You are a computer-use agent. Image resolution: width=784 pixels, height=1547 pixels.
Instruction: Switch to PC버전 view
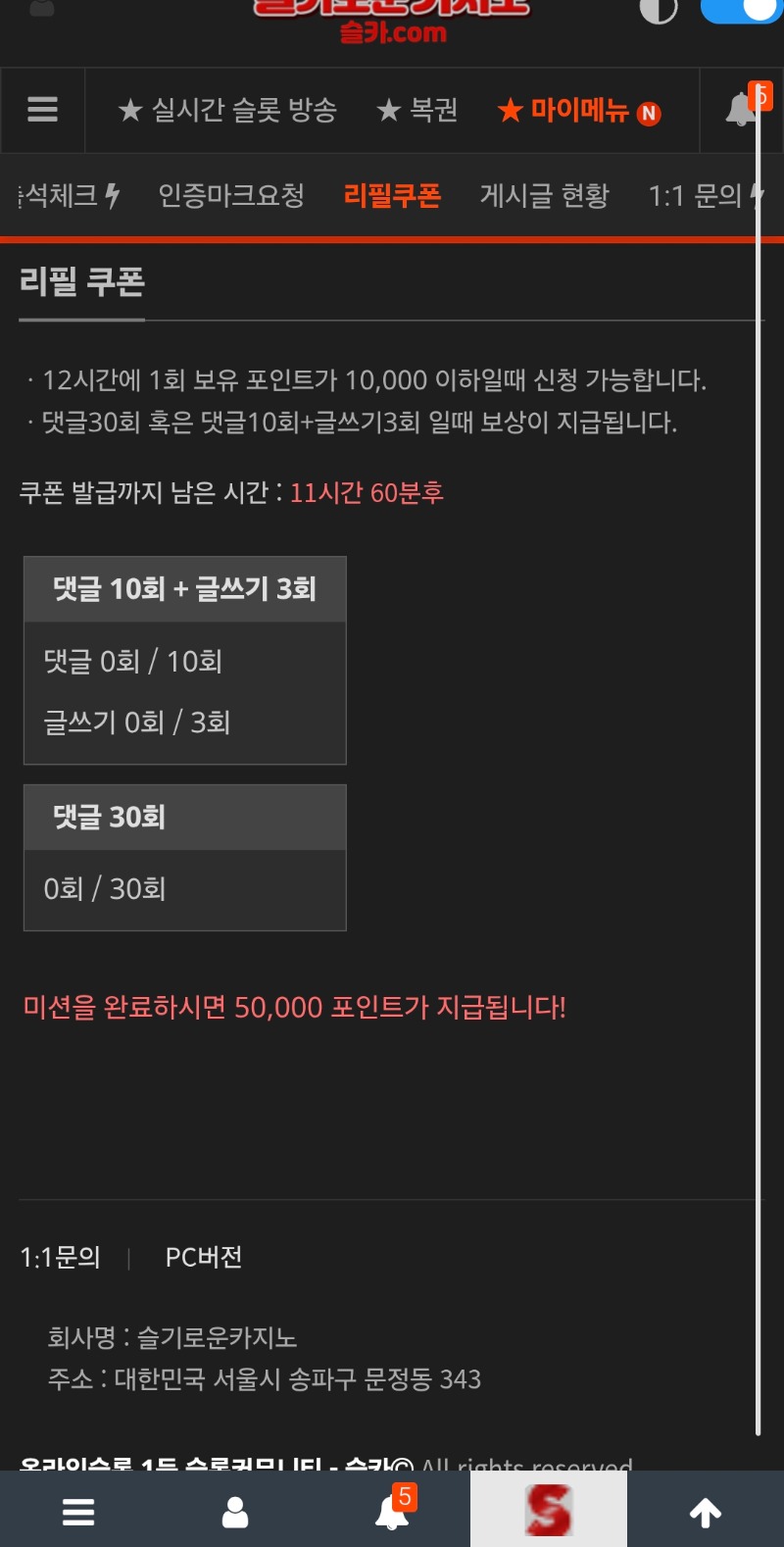(x=204, y=1257)
